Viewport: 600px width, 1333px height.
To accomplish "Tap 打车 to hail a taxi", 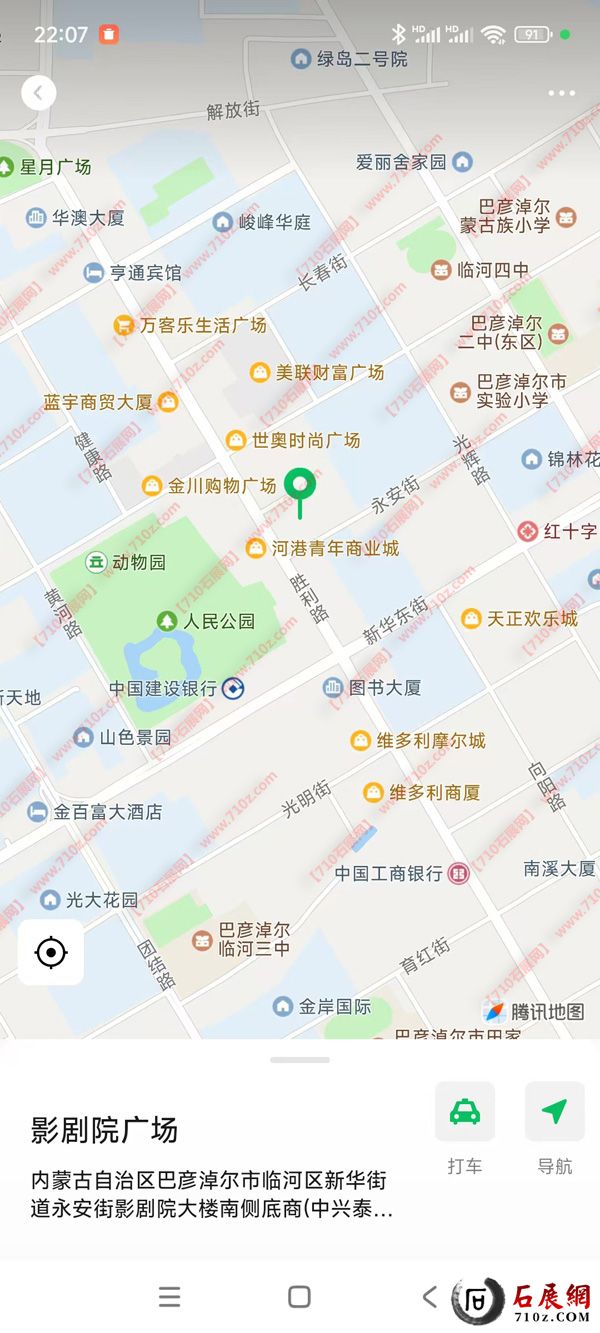I will pyautogui.click(x=464, y=1112).
